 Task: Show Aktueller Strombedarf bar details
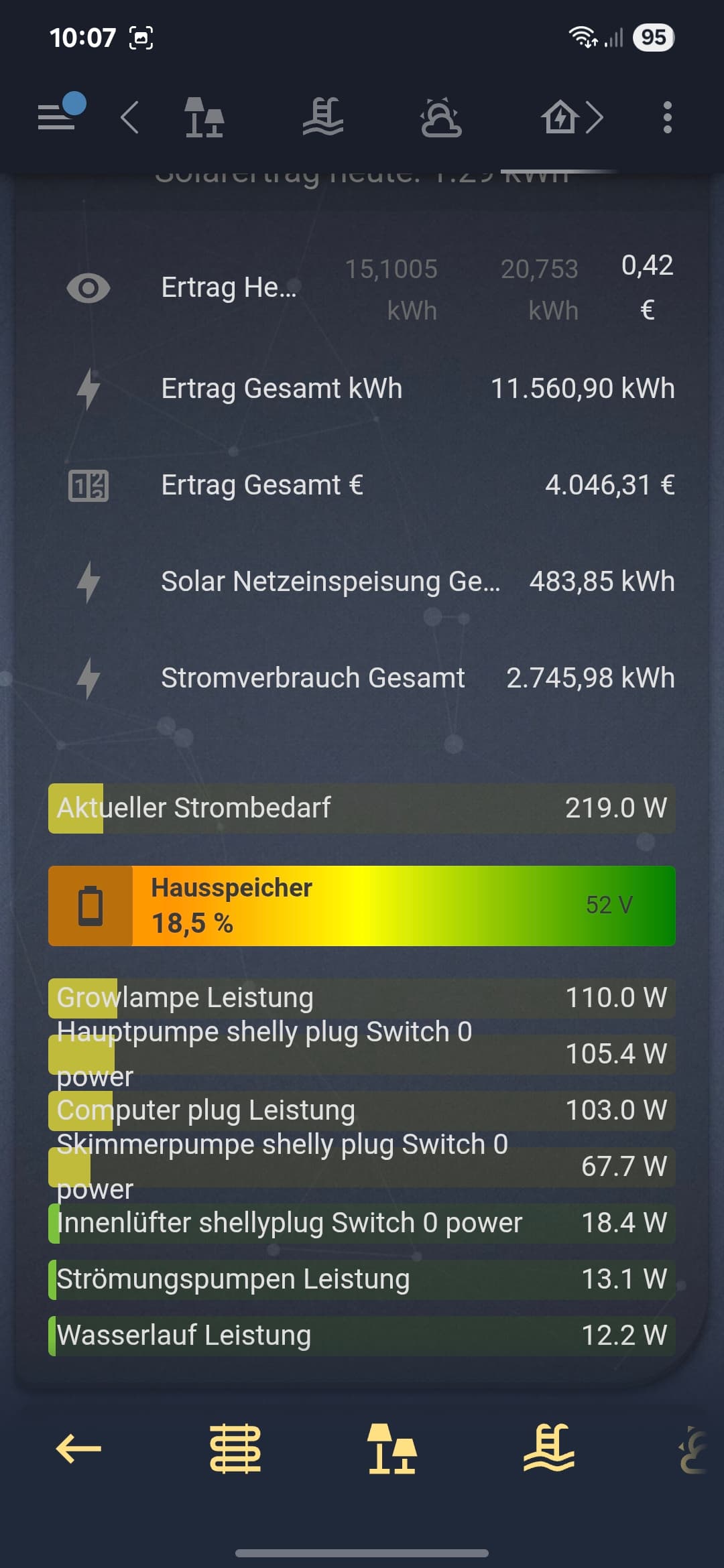click(362, 808)
